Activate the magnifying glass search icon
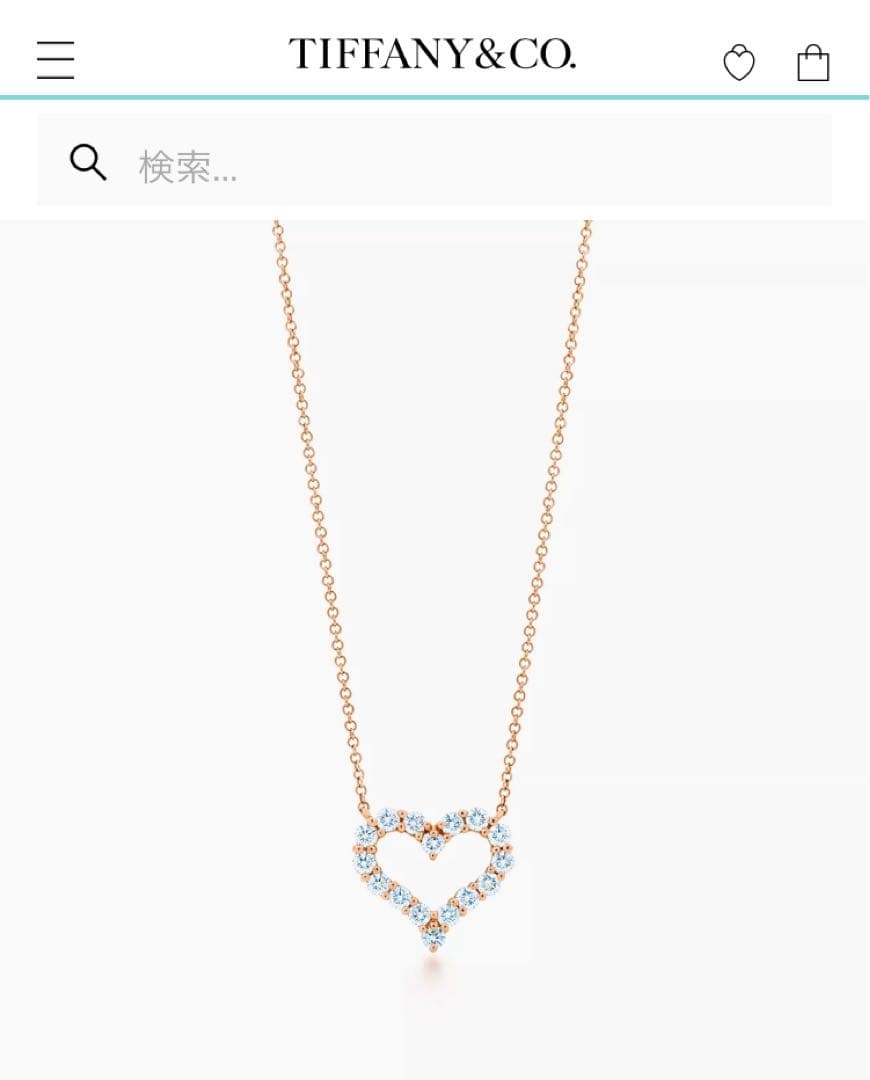The height and width of the screenshot is (1080, 870). pyautogui.click(x=88, y=161)
